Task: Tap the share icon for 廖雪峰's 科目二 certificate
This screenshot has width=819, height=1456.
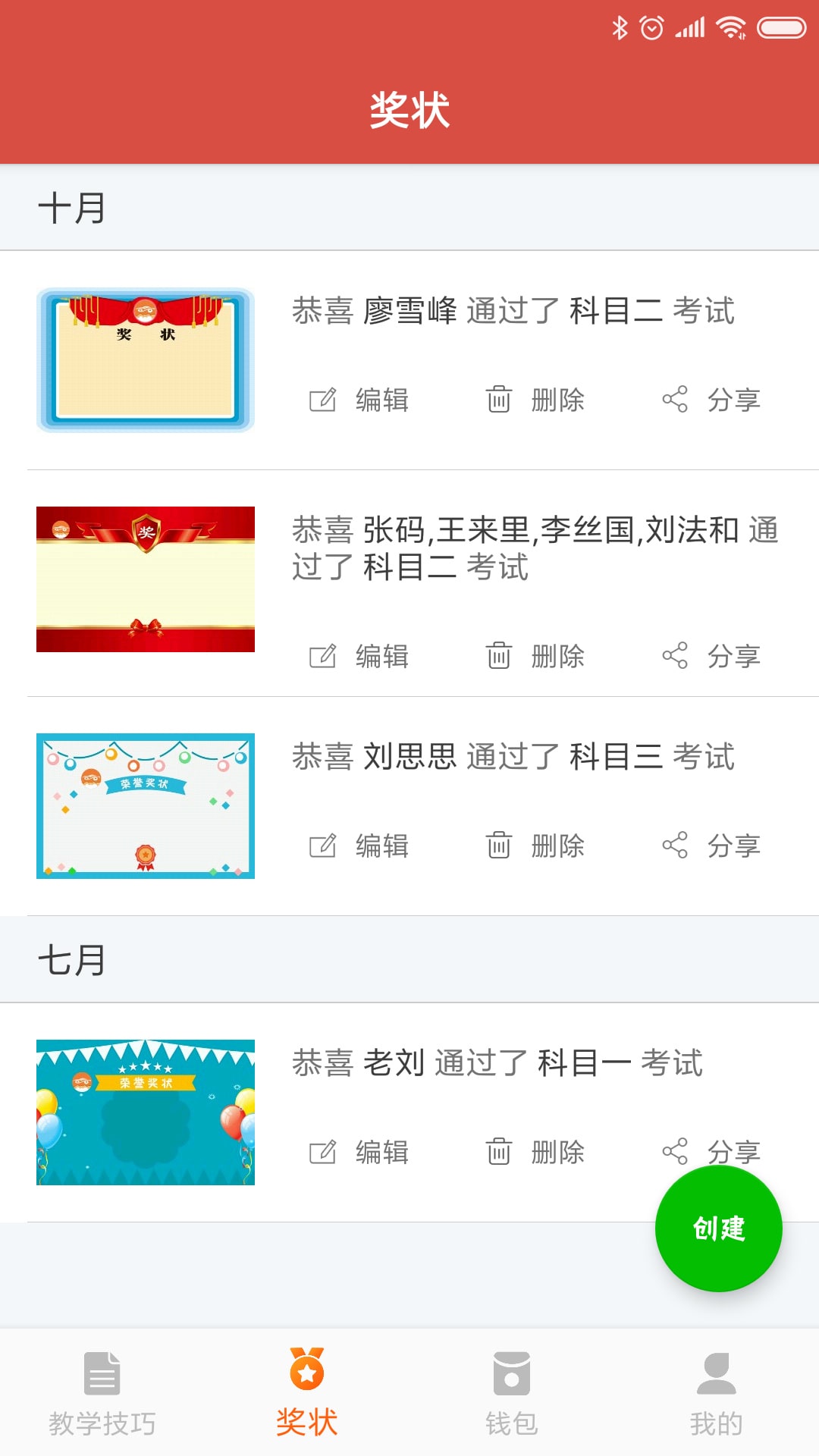Action: tap(676, 400)
